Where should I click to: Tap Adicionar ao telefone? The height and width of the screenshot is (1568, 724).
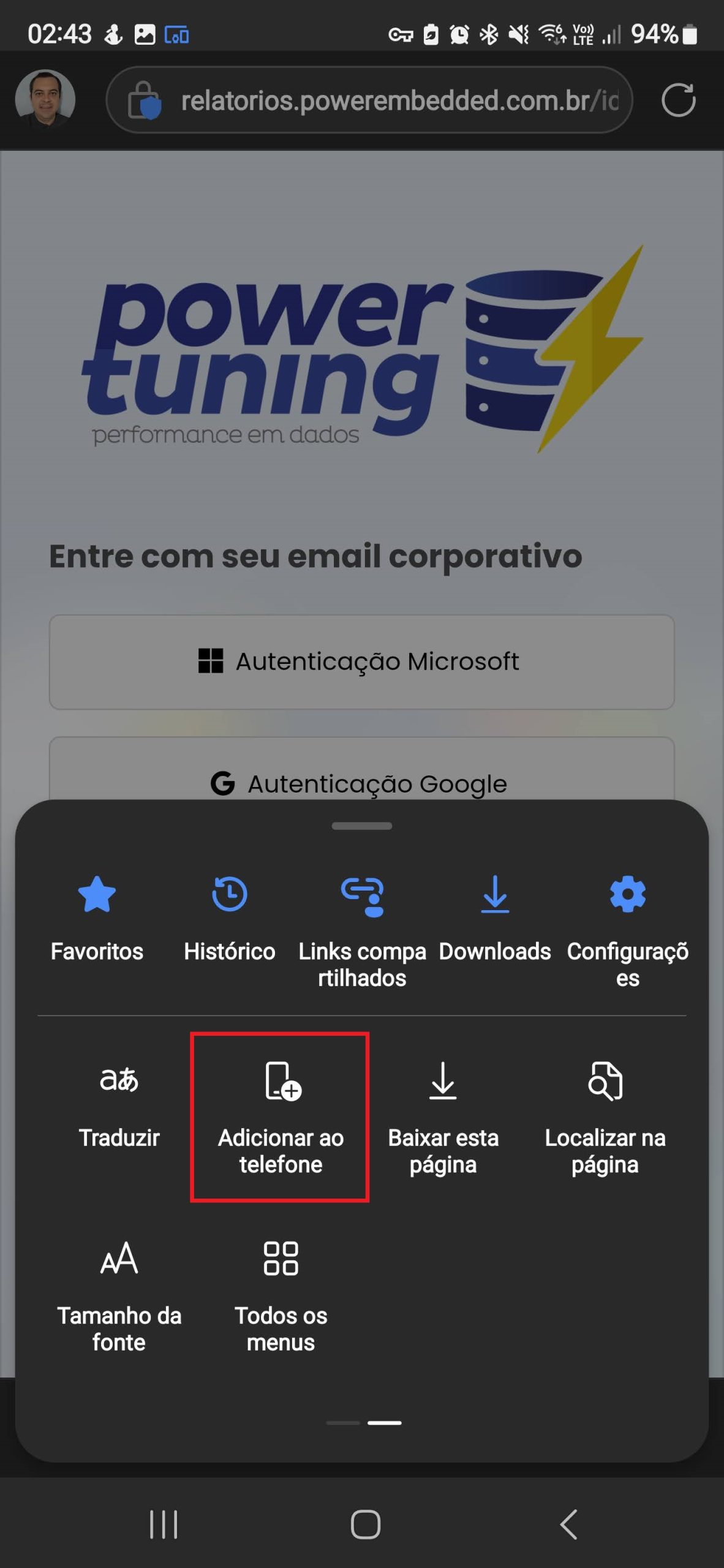[281, 1116]
